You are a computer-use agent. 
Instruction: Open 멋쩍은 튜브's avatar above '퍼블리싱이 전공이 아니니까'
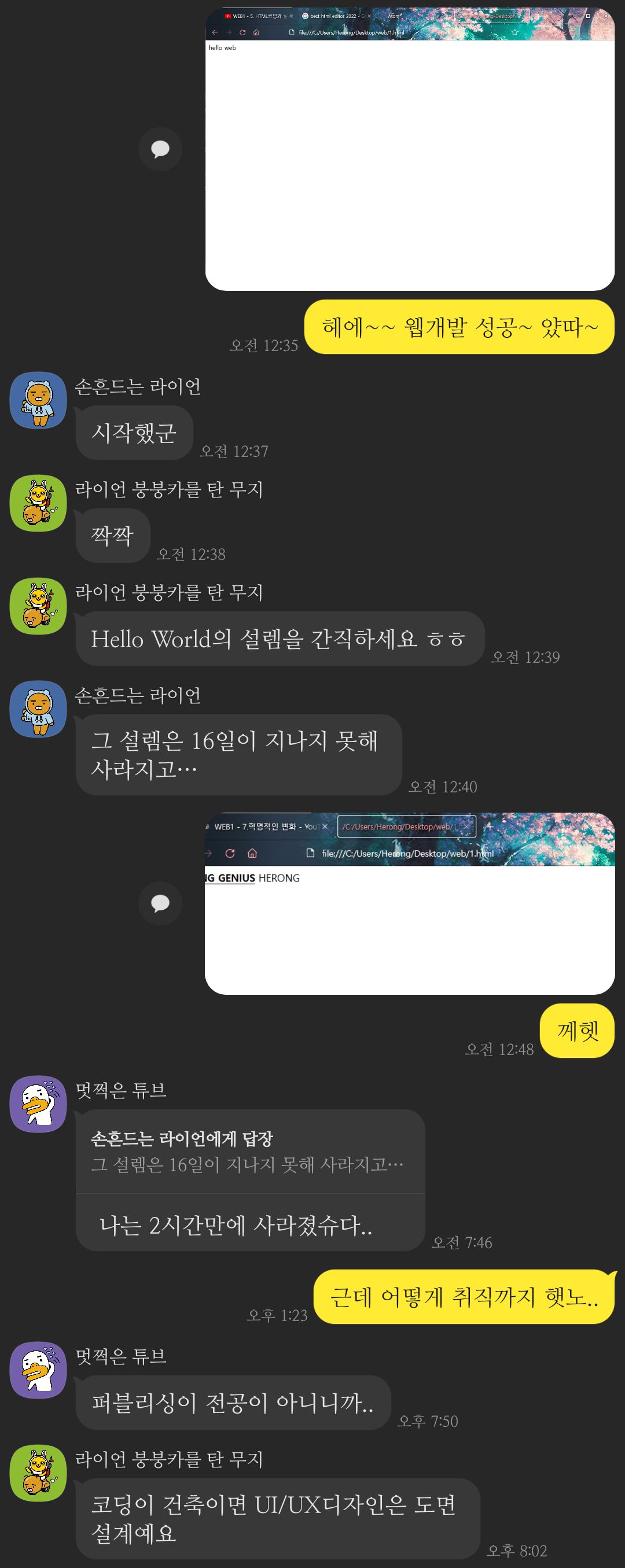[x=38, y=1370]
